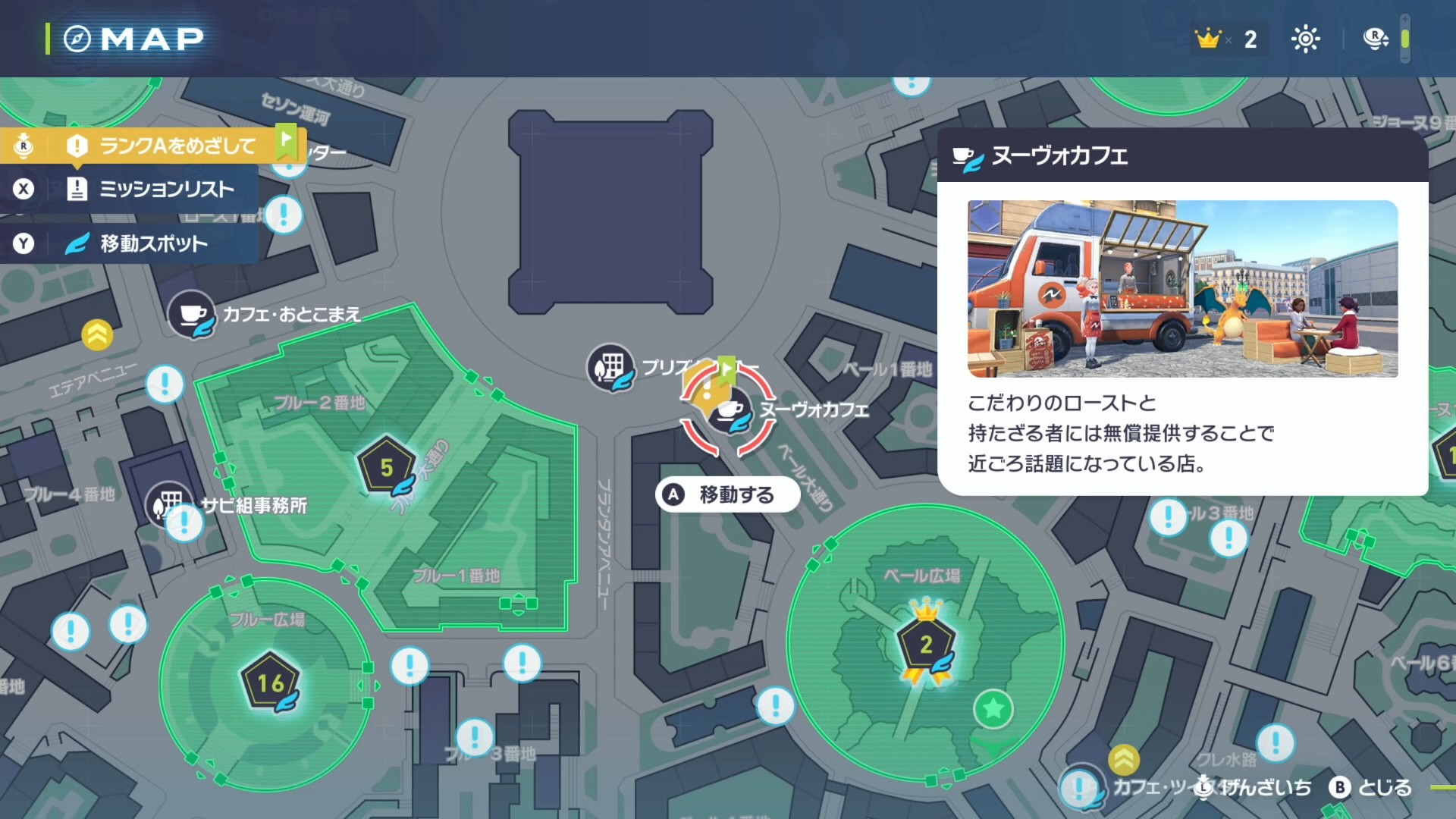Tap the 移動する fast-travel button
The height and width of the screenshot is (819, 1456).
coord(726,494)
